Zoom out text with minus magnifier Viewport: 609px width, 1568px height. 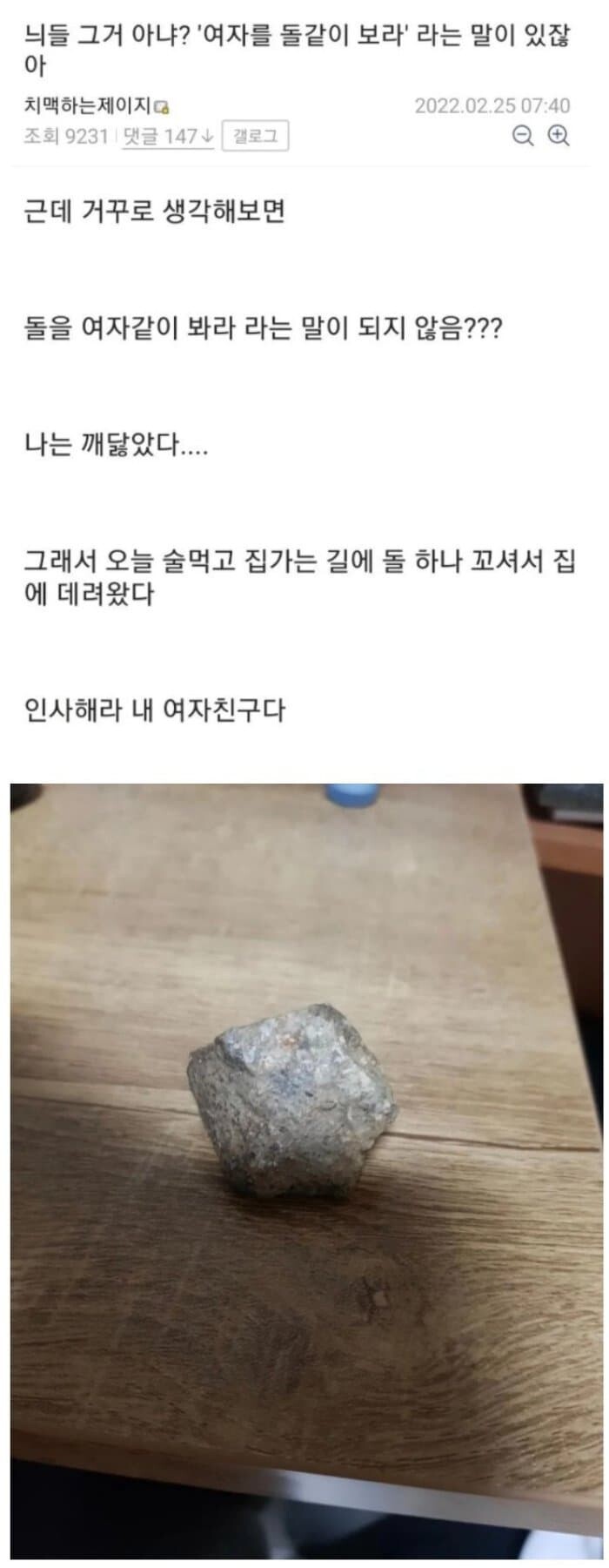523,136
